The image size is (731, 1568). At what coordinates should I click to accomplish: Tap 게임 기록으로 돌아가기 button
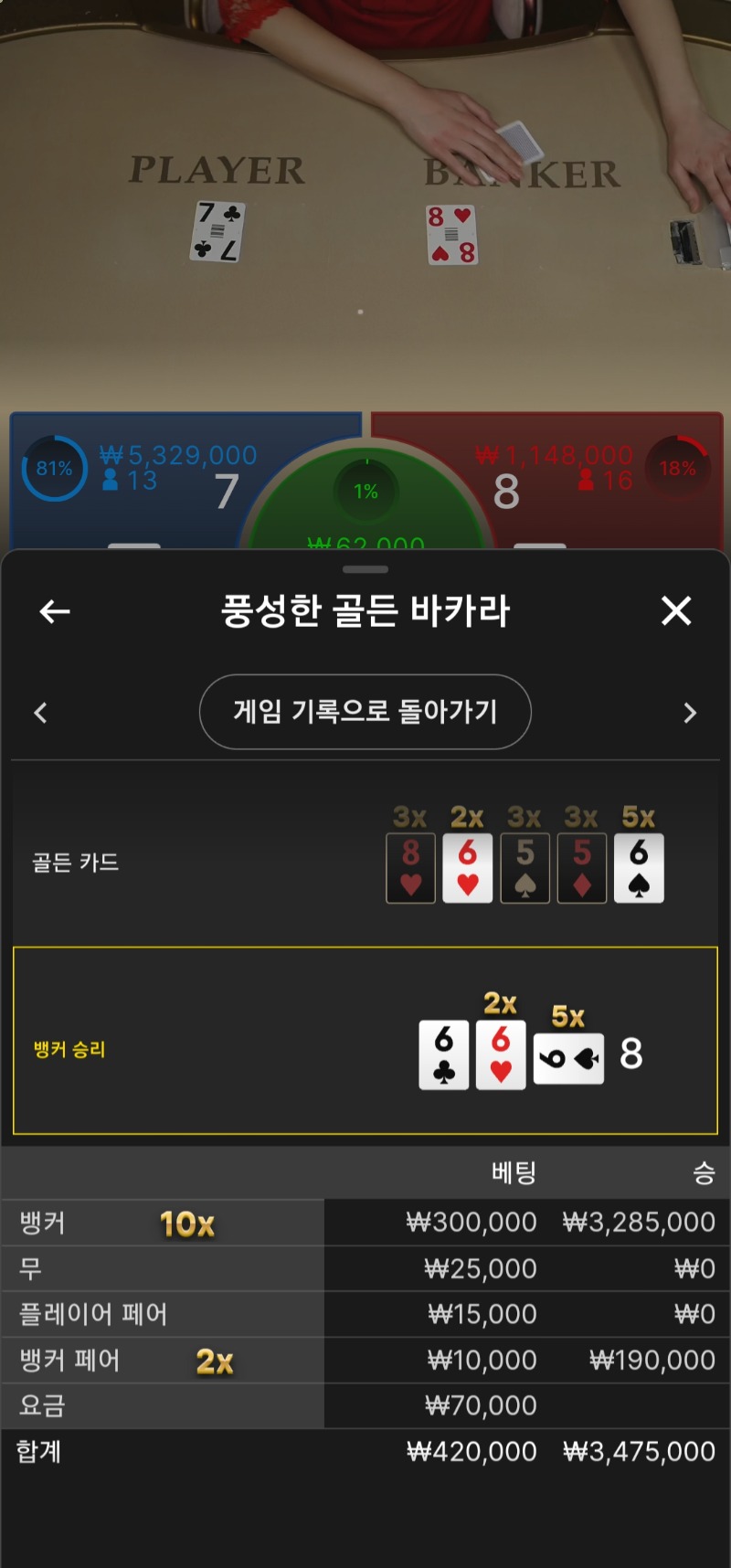pyautogui.click(x=365, y=712)
